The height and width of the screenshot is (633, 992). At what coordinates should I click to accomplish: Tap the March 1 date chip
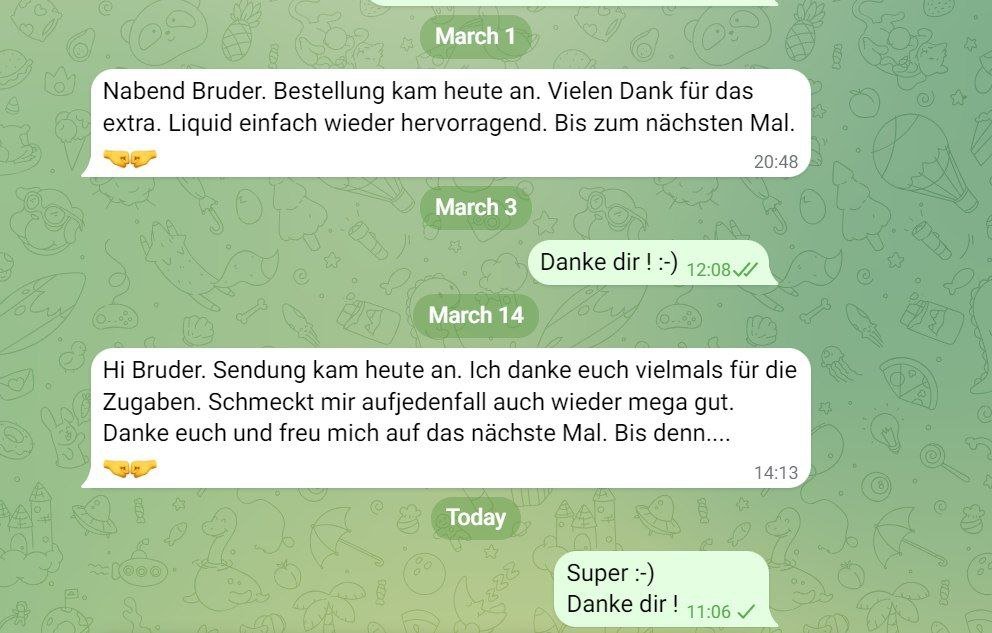click(475, 37)
